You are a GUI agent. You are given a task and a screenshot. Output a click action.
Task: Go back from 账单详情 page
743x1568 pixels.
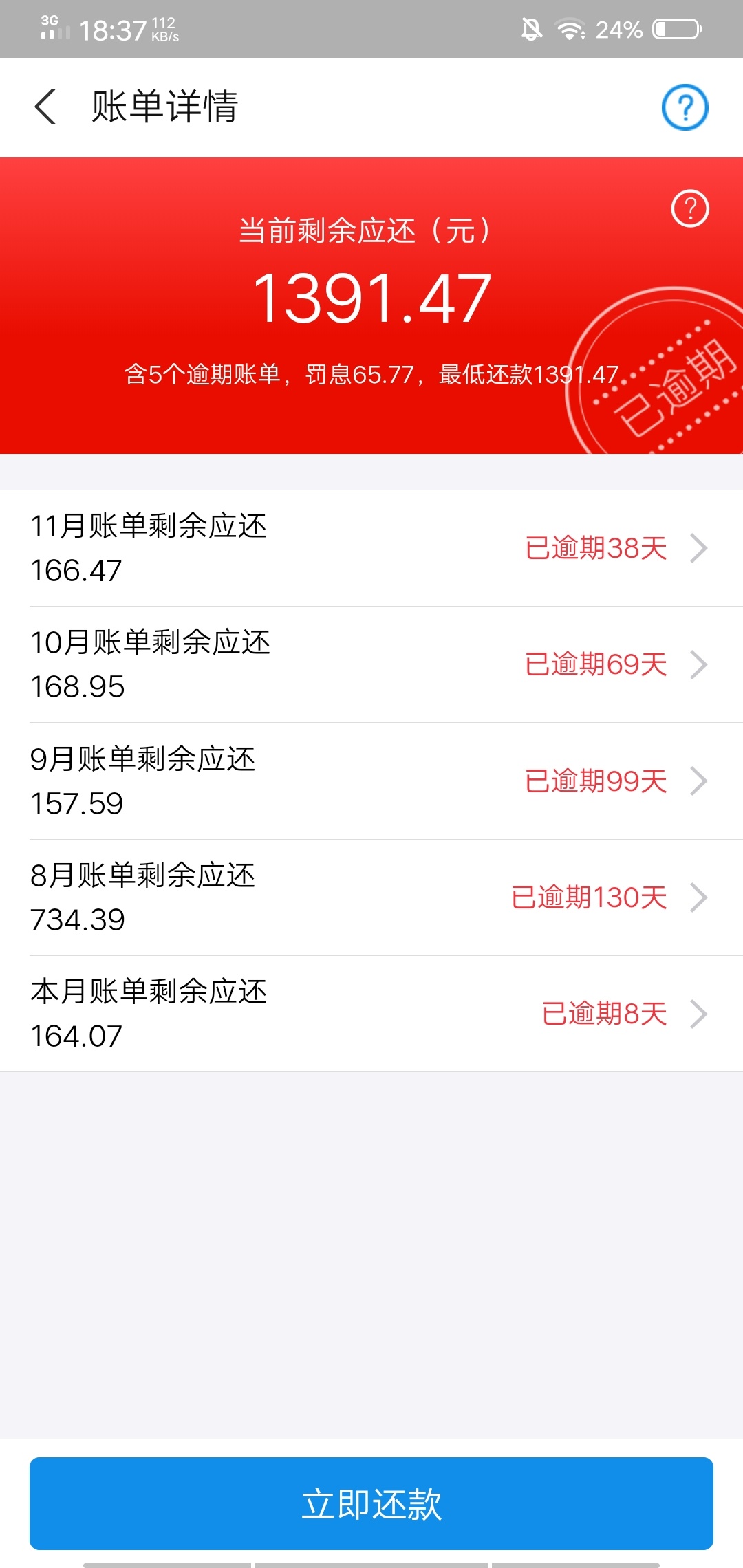coord(45,107)
